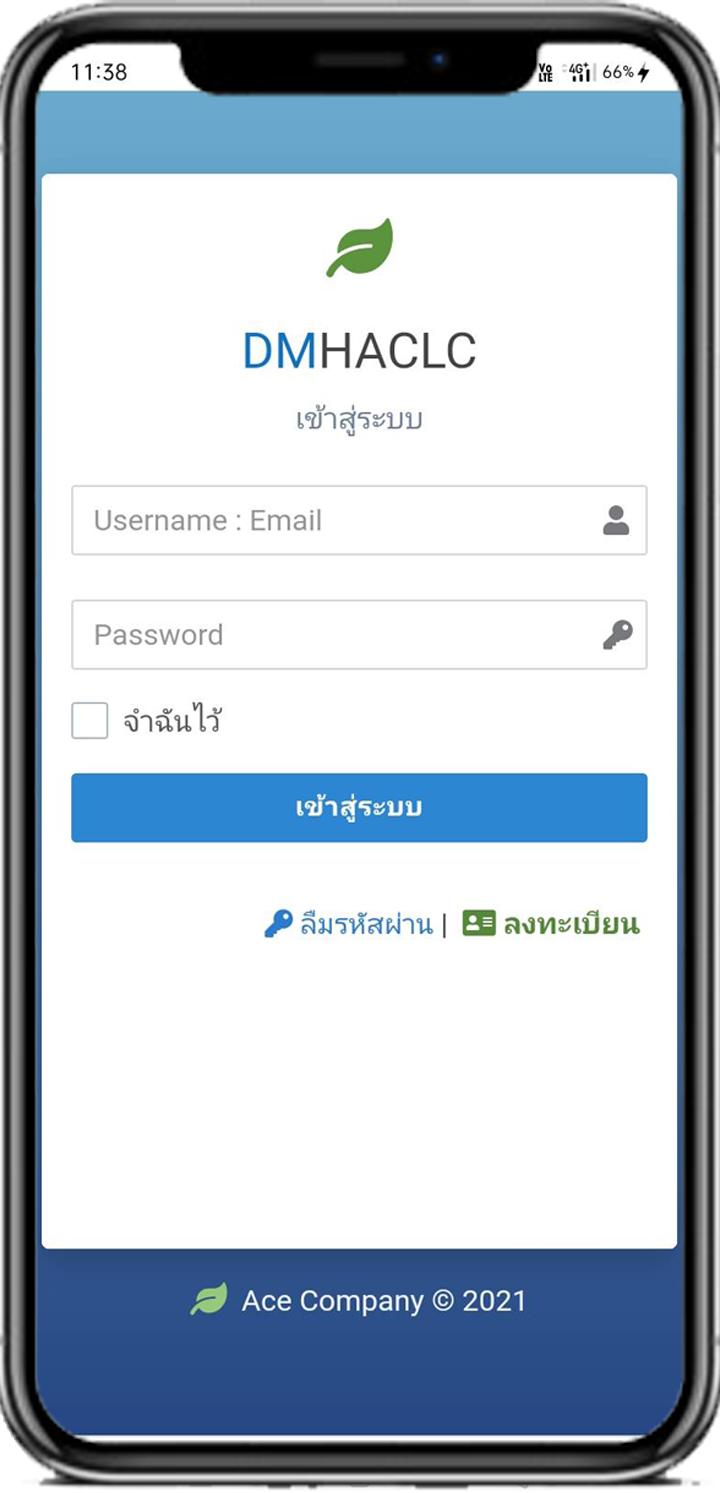Tap the blue เข้าสู่ระบบ login button

tap(359, 808)
